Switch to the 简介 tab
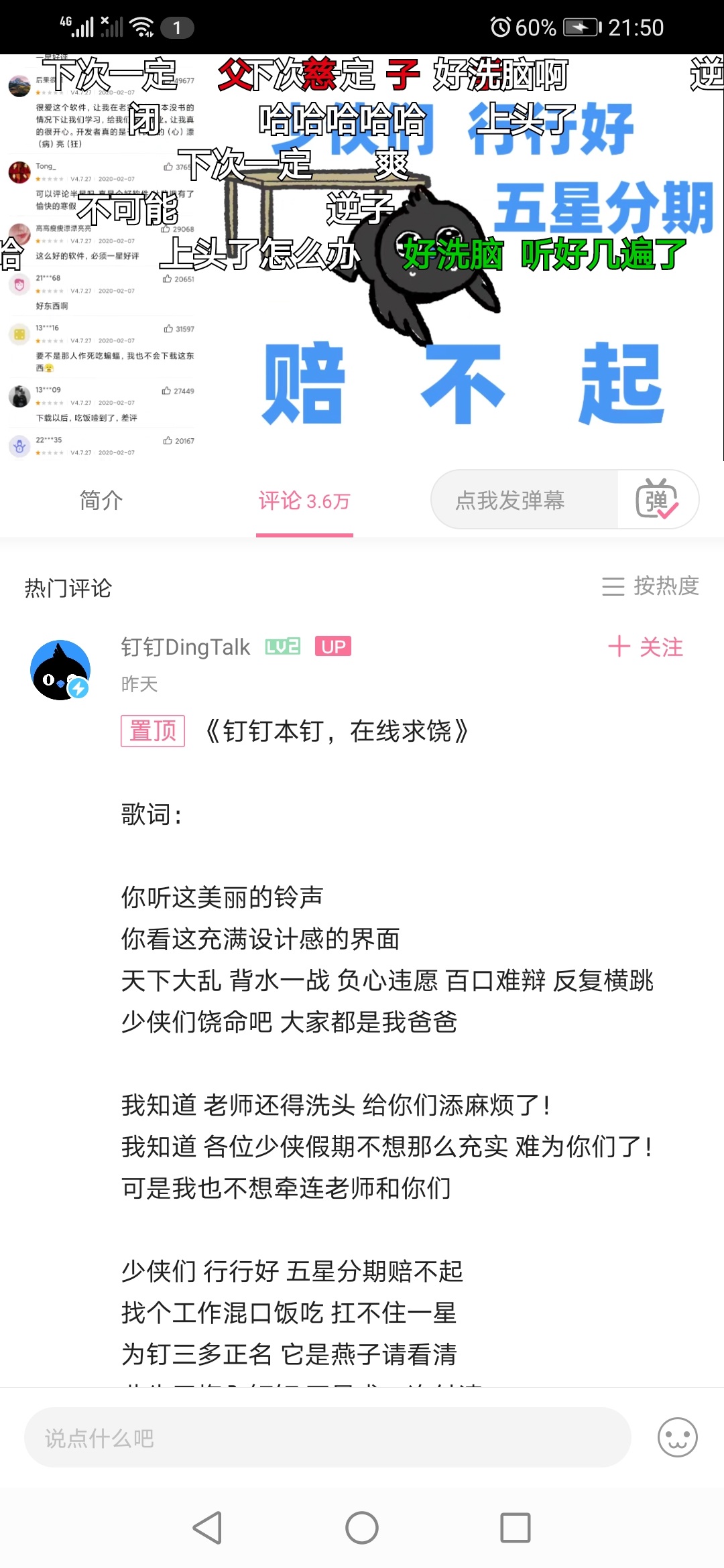Screen dimensions: 724x1568 (x=101, y=501)
